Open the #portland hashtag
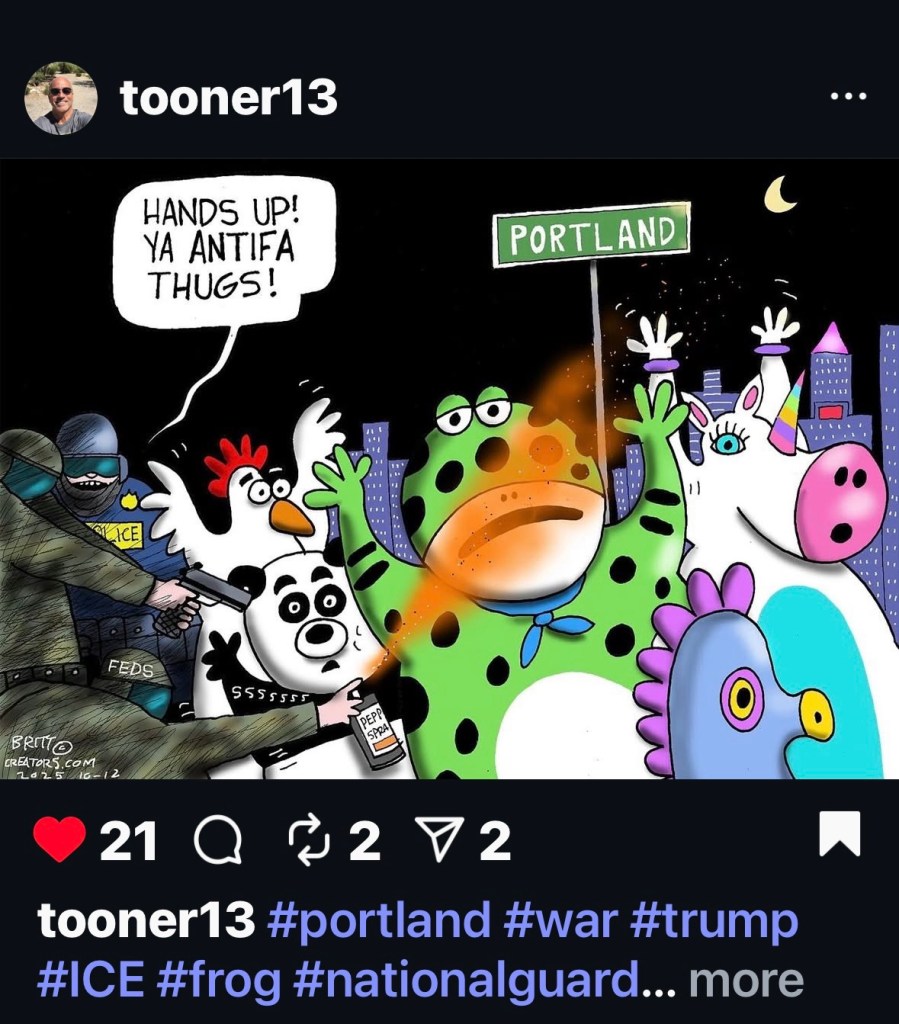899x1024 pixels. click(379, 921)
